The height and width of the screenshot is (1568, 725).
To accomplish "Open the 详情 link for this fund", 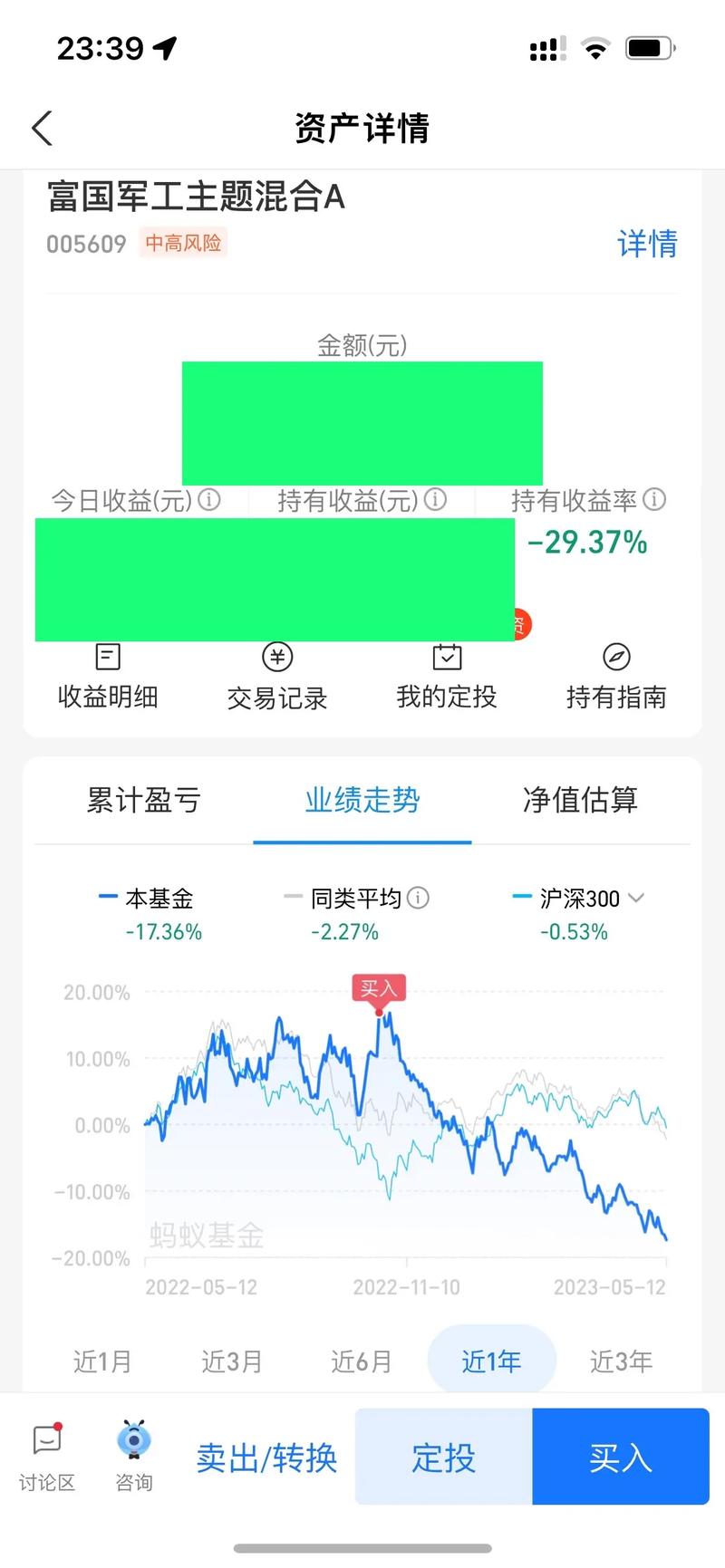I will pyautogui.click(x=647, y=244).
